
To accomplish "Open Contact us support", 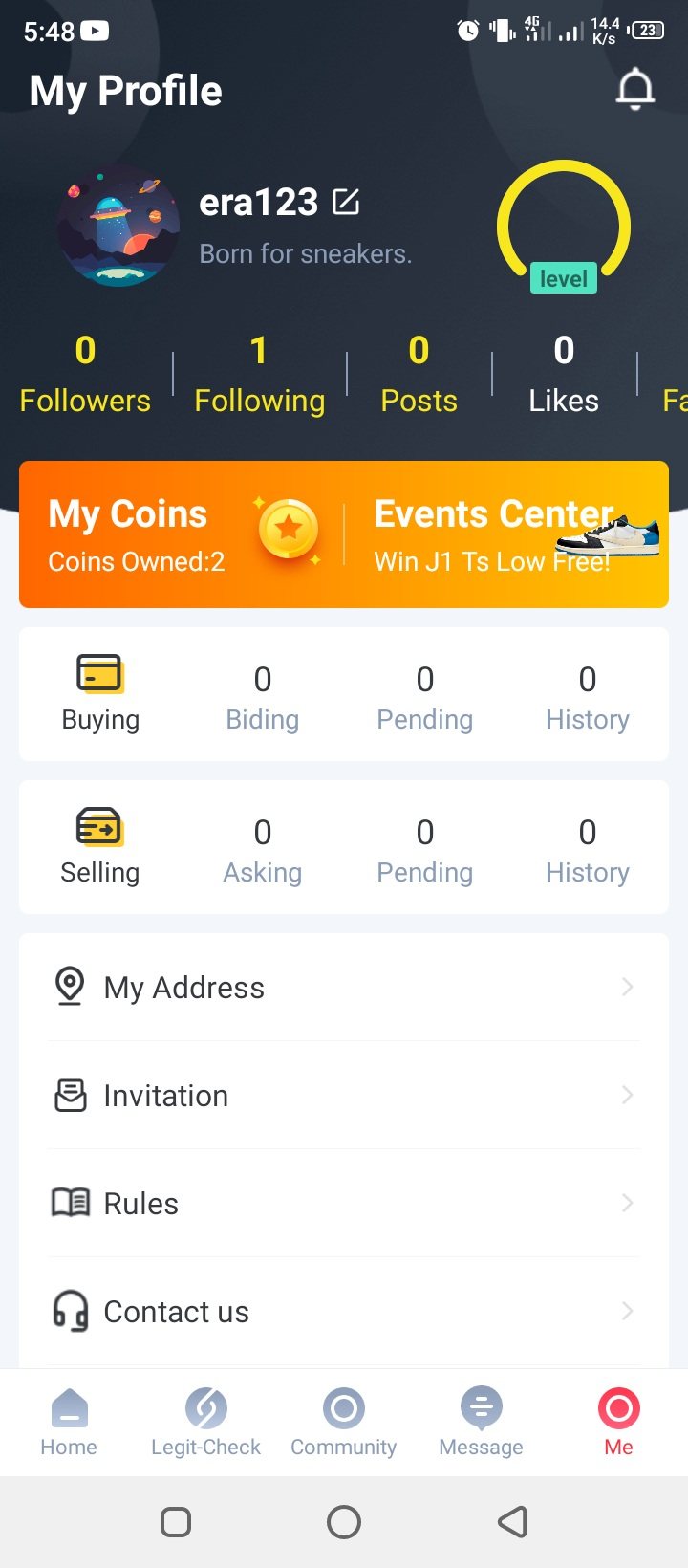I will click(x=344, y=1311).
